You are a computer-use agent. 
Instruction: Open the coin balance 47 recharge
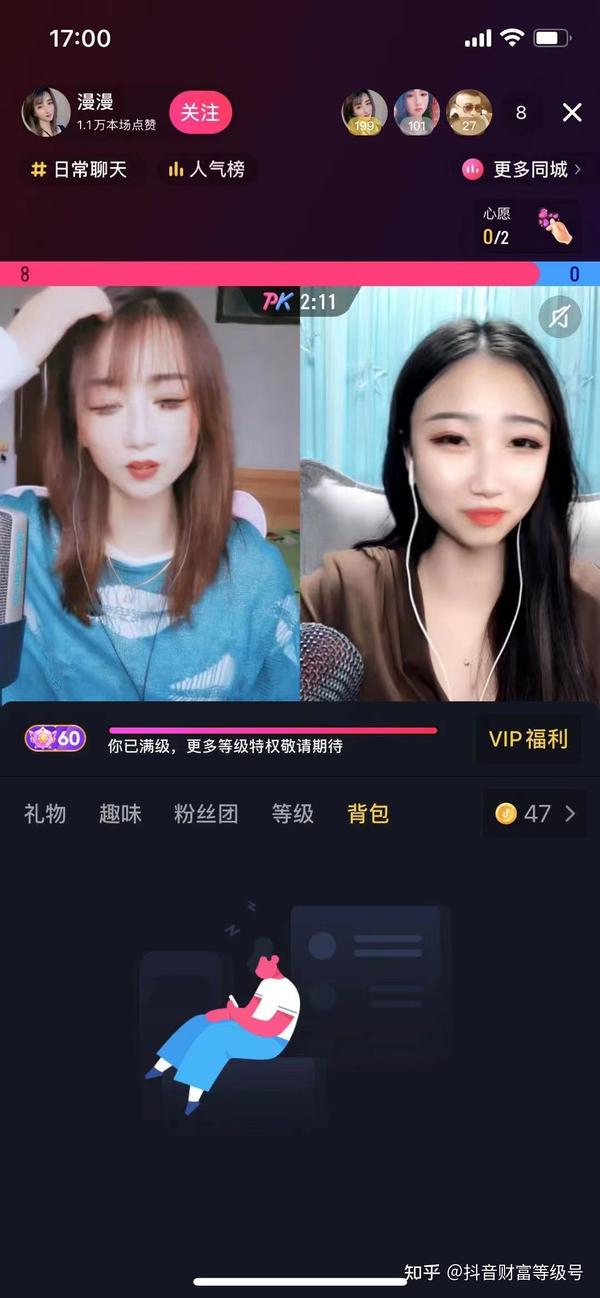click(x=537, y=814)
